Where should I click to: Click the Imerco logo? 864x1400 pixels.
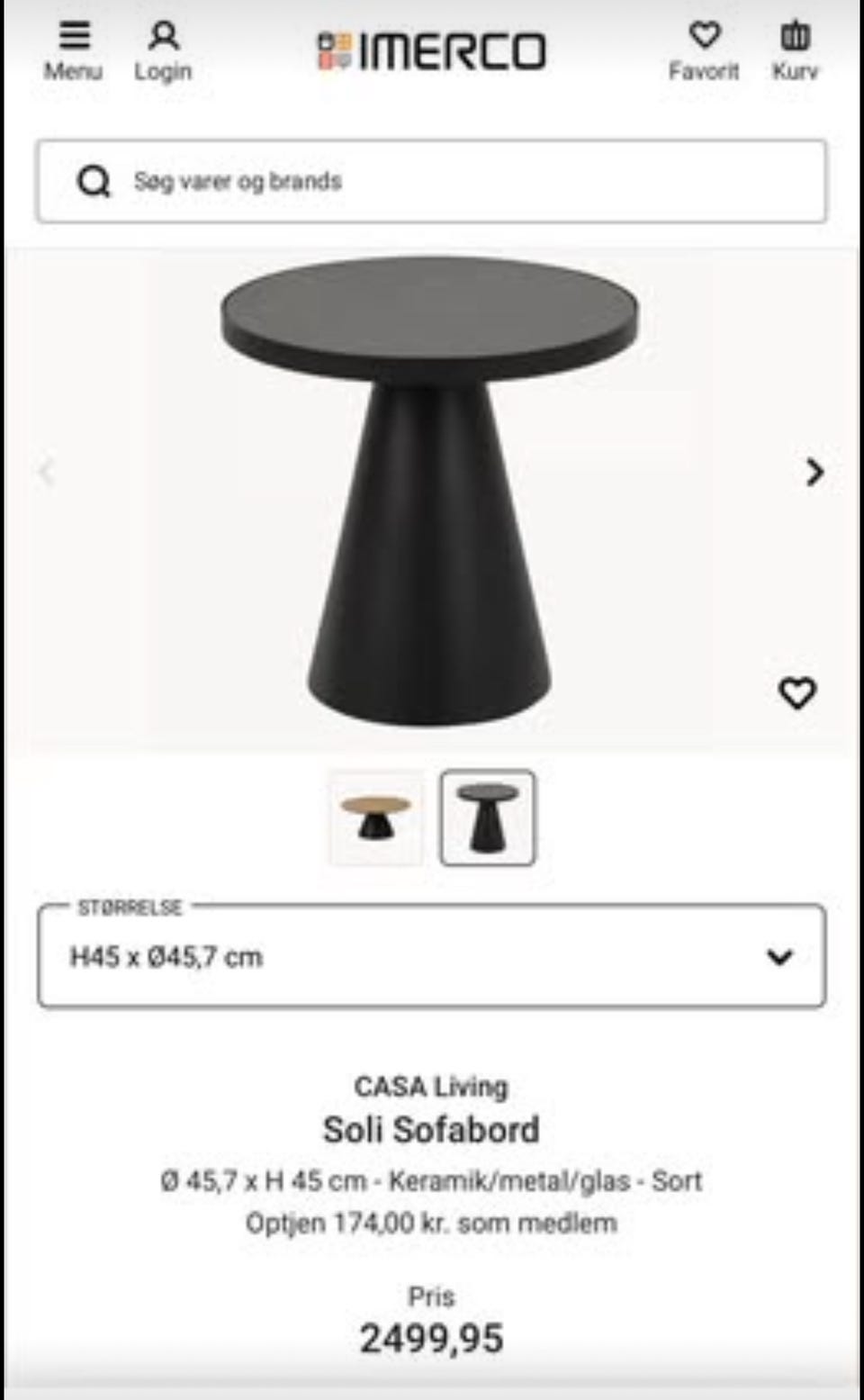(428, 51)
